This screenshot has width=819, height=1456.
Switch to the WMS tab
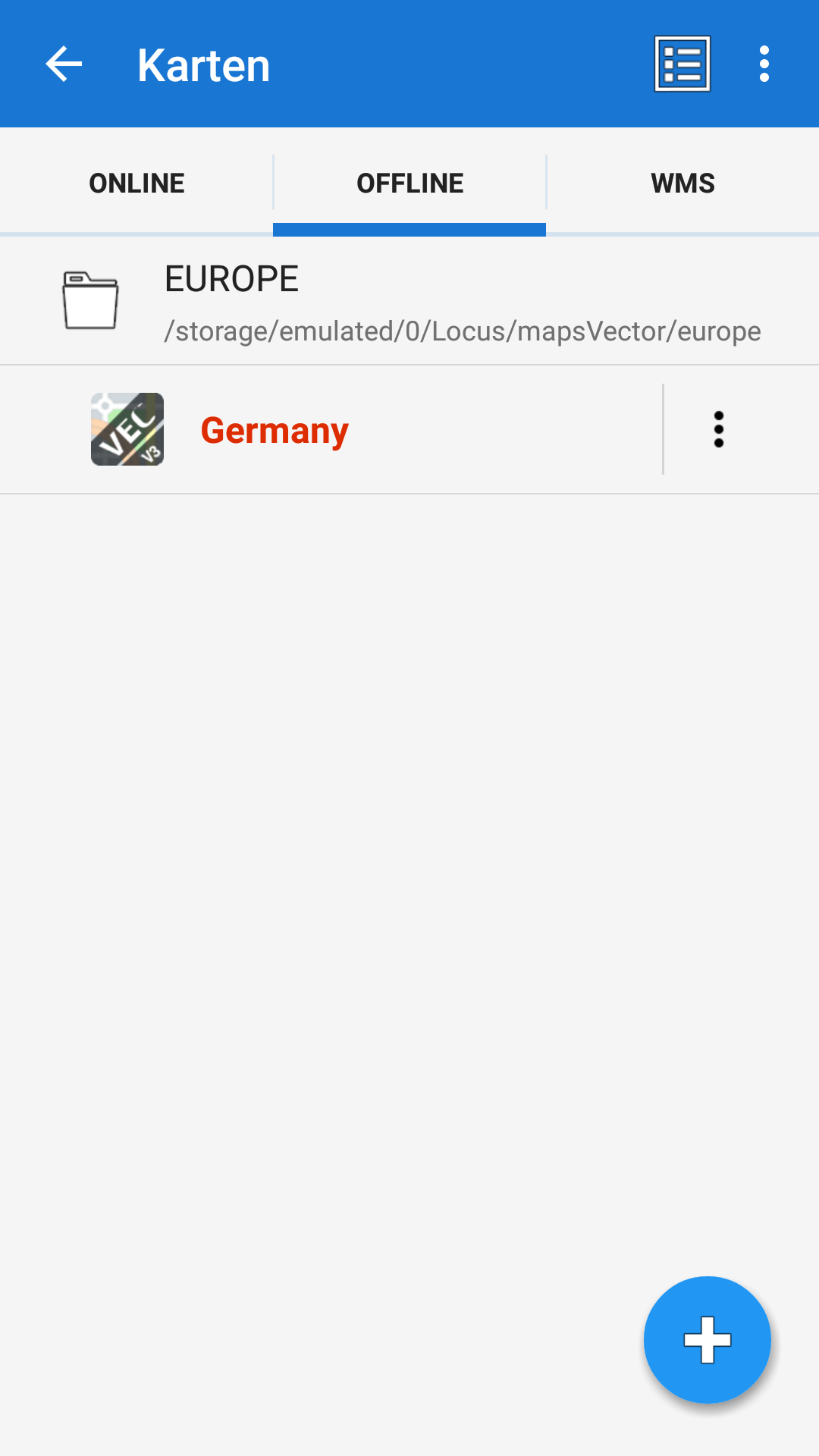682,183
